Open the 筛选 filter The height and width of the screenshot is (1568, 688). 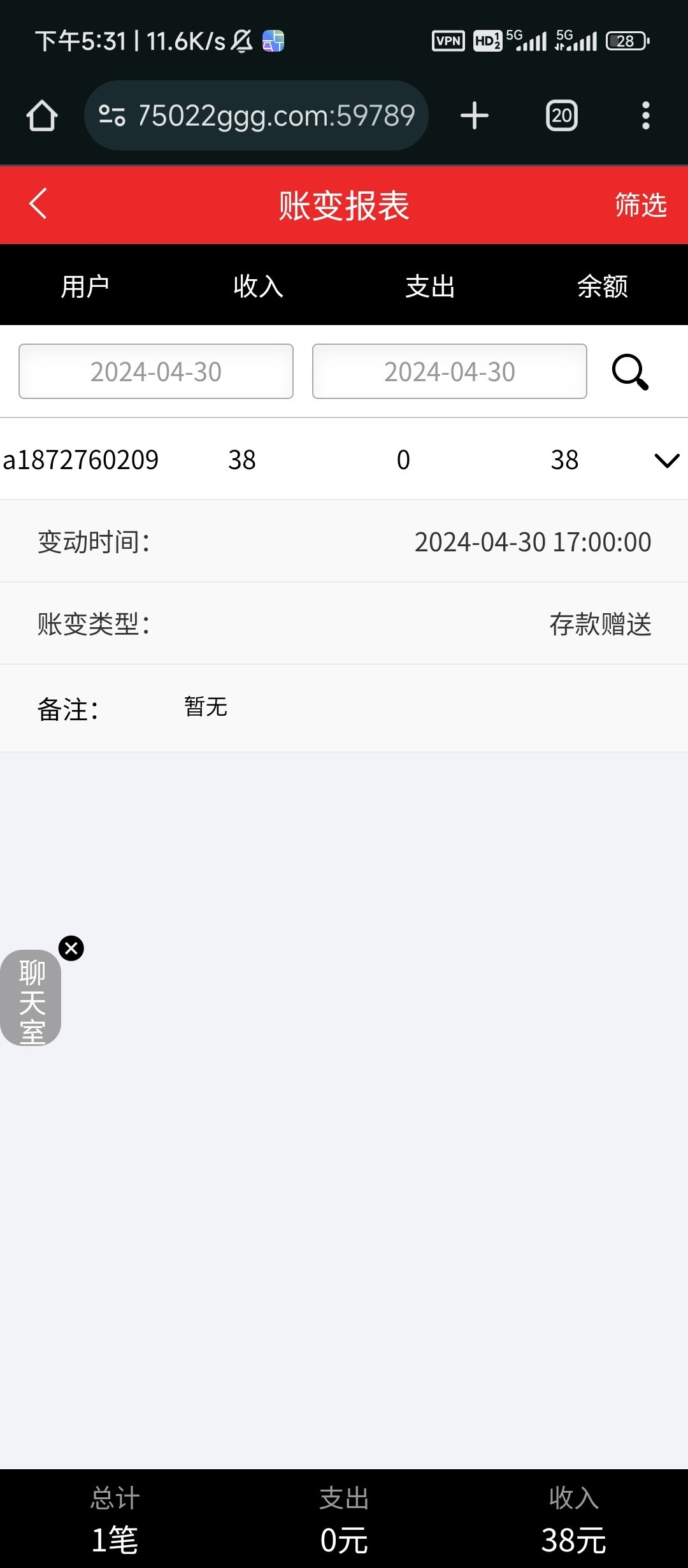(640, 205)
